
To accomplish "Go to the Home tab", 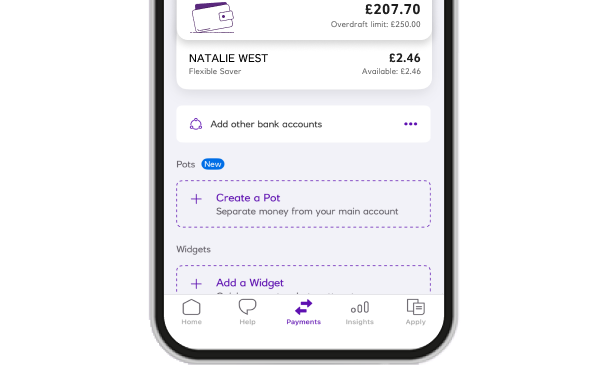I will (191, 312).
